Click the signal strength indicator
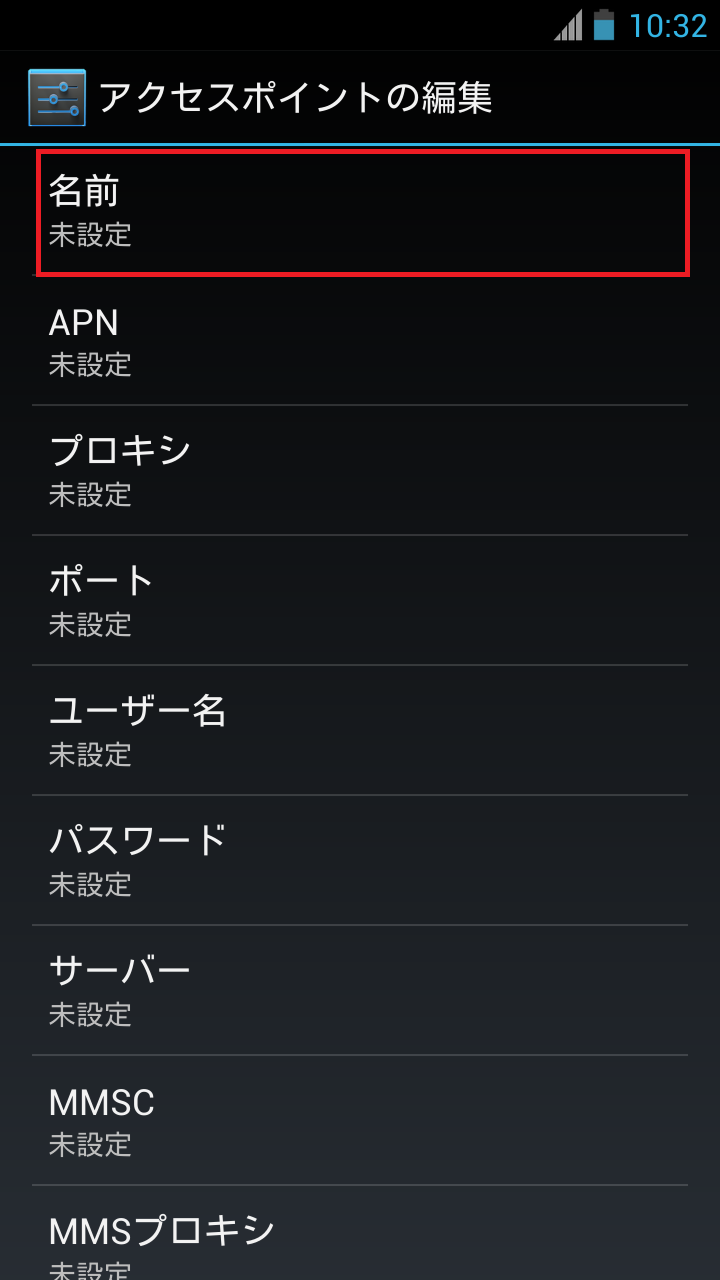Image resolution: width=720 pixels, height=1280 pixels. (565, 28)
